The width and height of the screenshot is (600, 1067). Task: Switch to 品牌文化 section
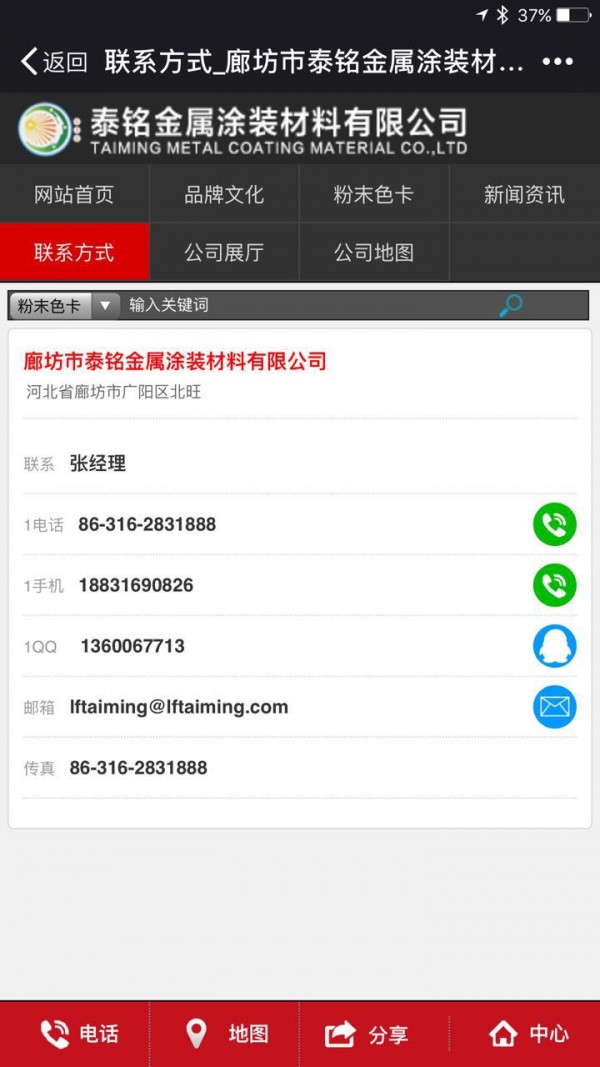point(224,194)
